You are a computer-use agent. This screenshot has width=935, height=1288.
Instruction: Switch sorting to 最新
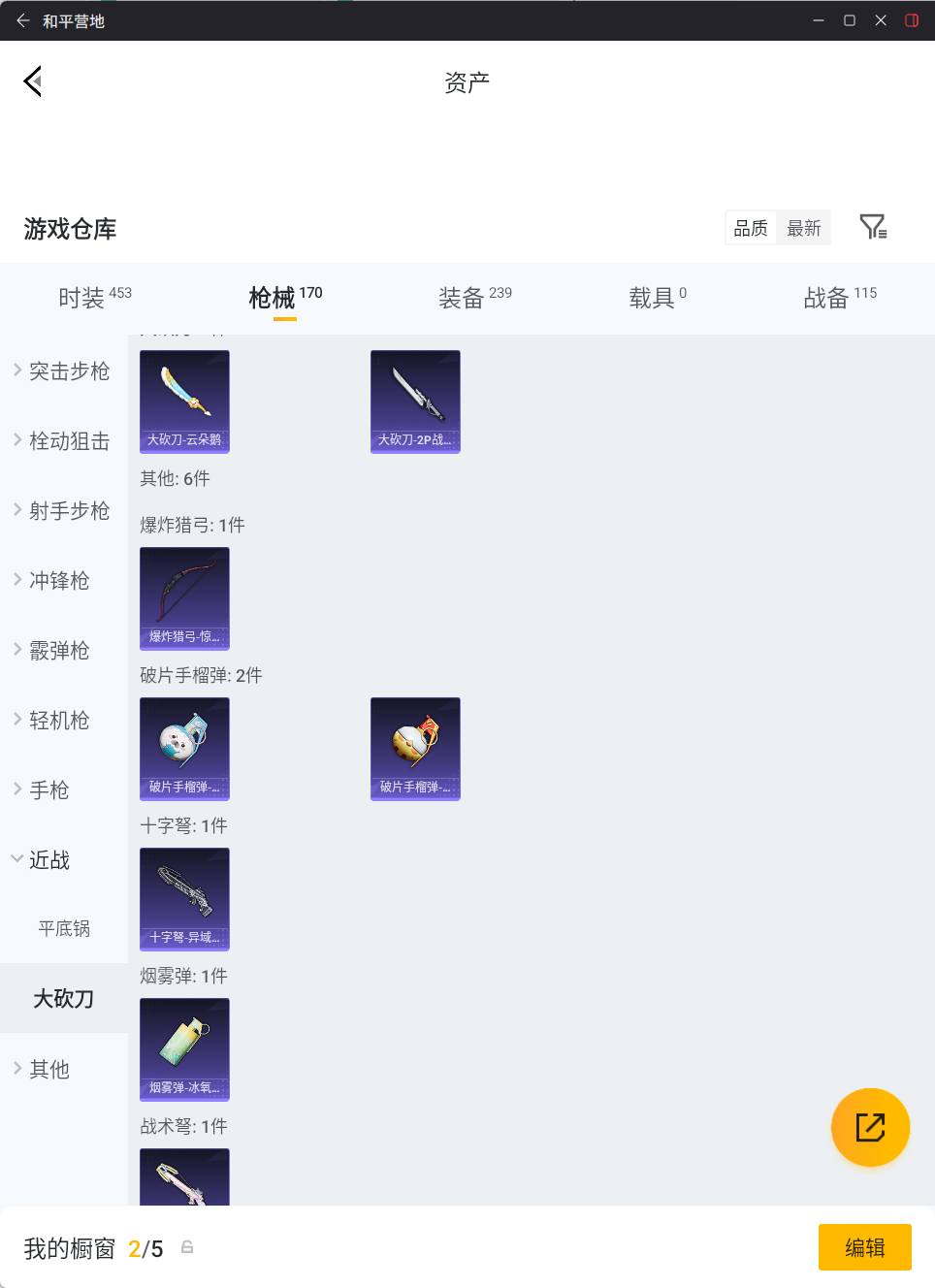[804, 227]
